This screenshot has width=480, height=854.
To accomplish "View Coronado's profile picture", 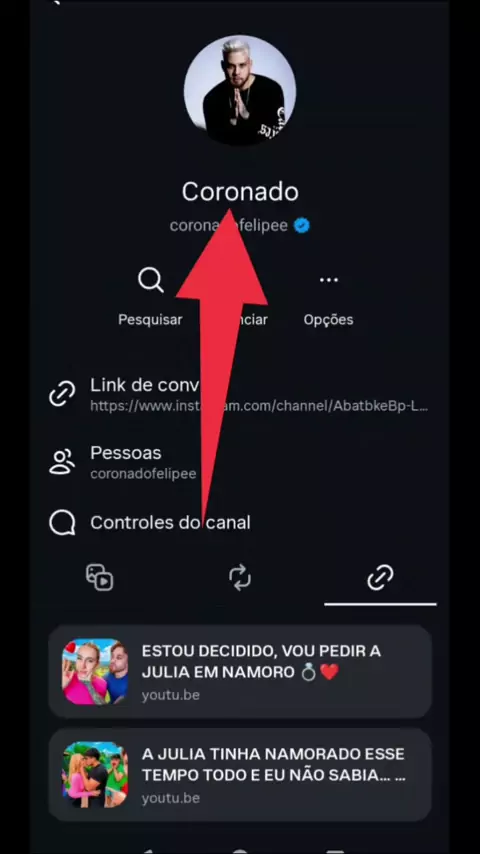I will [x=240, y=90].
